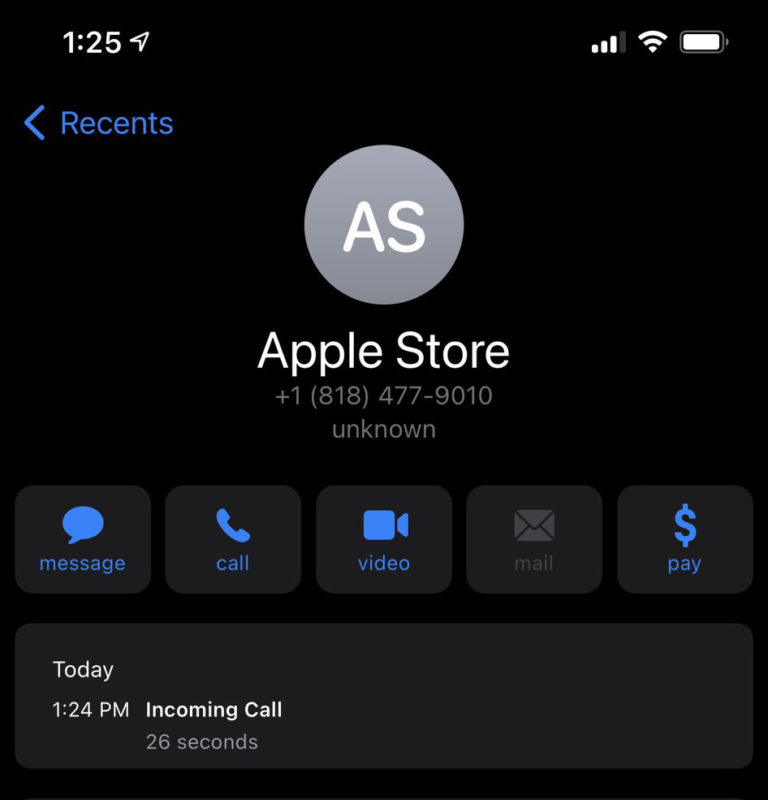Tap the call icon to phone Apple Store
This screenshot has width=768, height=800.
coord(233,538)
